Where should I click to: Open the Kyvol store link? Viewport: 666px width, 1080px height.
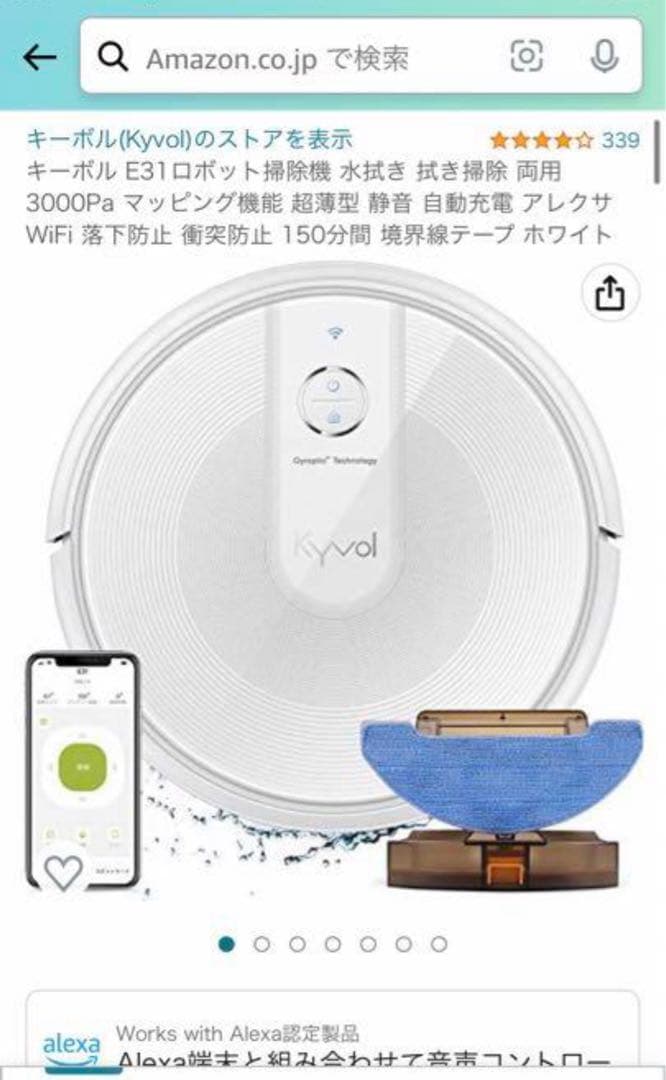[x=189, y=139]
